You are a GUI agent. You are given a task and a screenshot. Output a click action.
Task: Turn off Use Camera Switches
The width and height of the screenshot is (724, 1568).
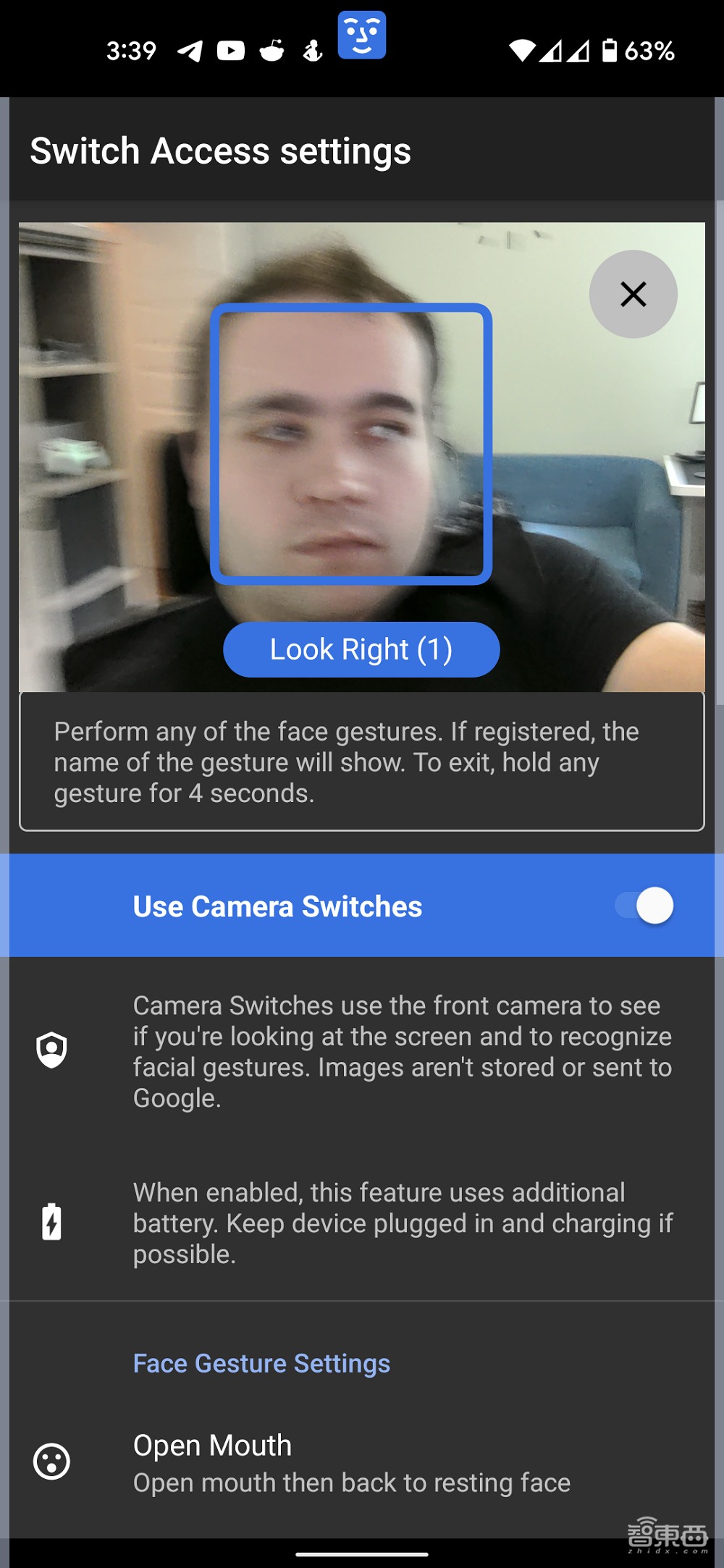coord(644,906)
